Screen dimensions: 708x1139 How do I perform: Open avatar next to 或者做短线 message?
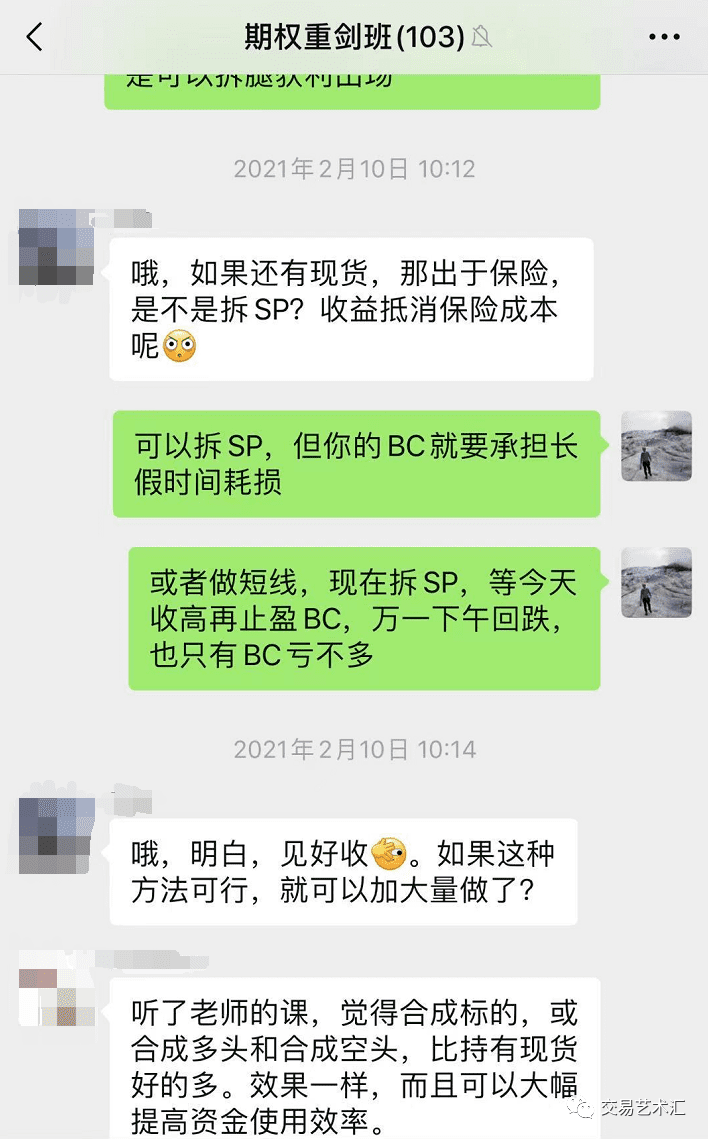pos(656,582)
